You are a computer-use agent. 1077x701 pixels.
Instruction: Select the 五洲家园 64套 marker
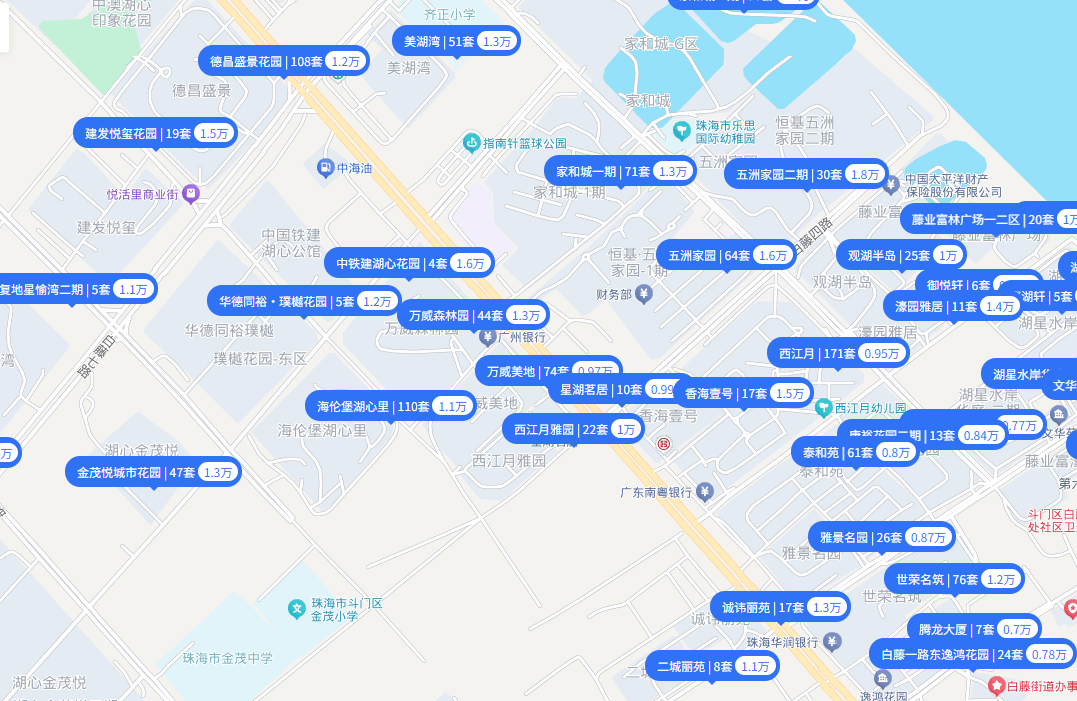(x=727, y=255)
